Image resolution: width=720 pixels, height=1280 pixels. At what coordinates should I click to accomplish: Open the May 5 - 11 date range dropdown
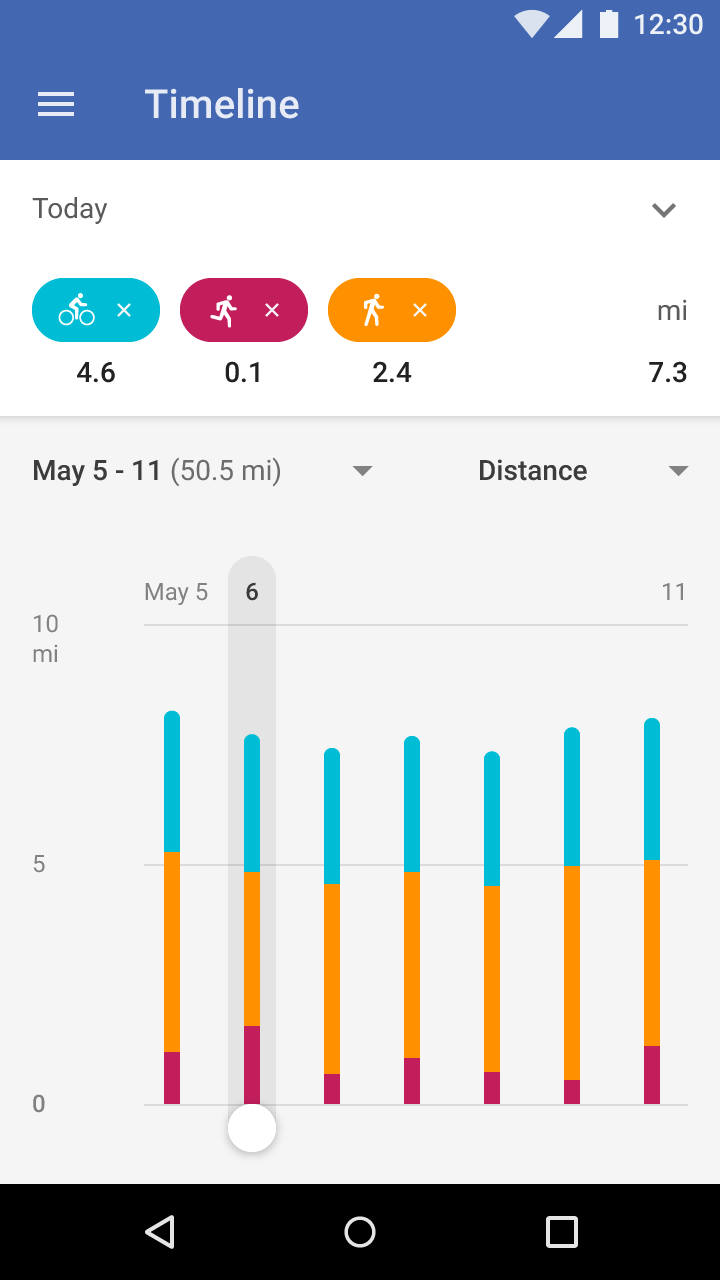[x=362, y=471]
